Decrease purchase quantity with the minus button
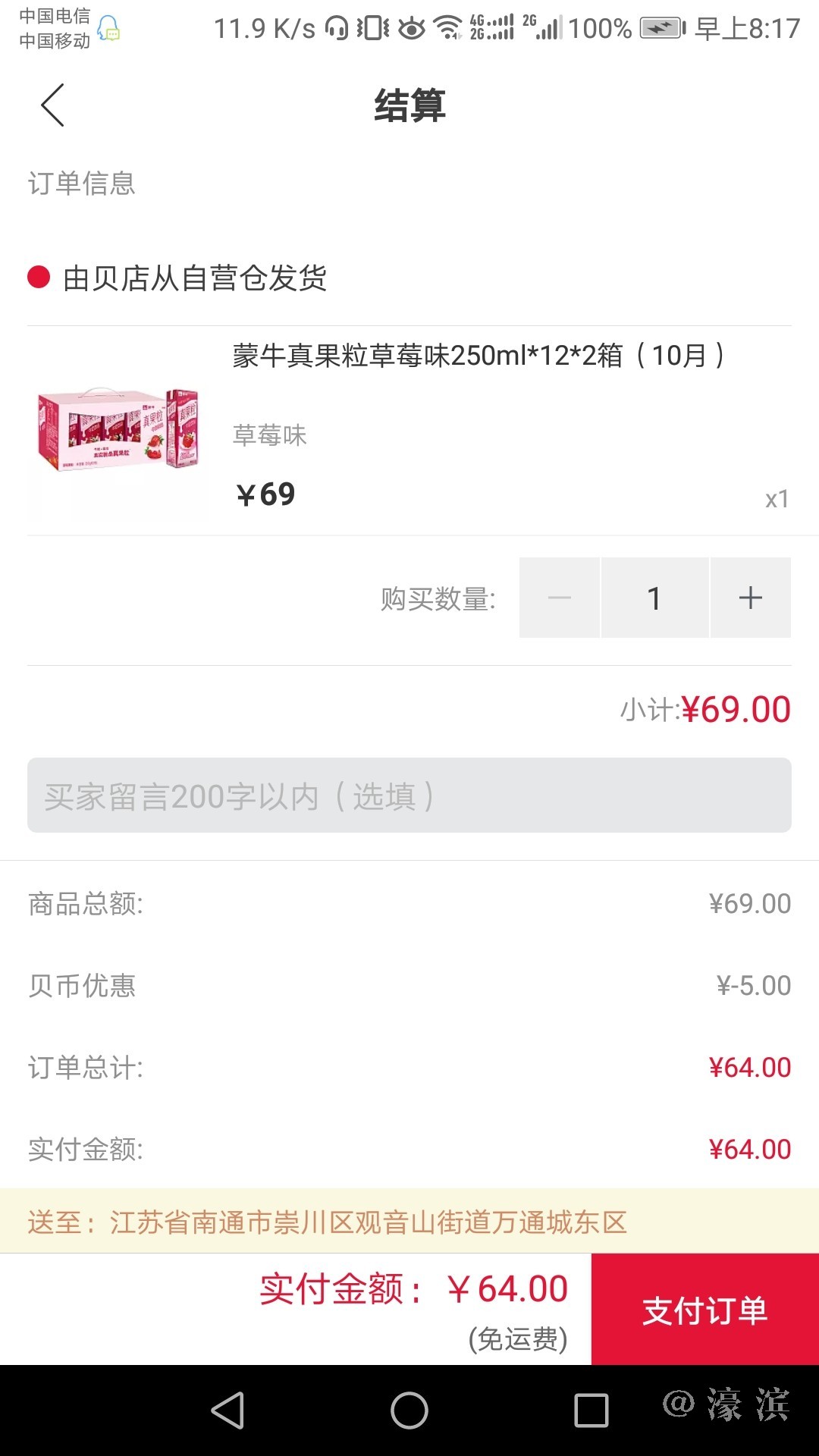 point(560,598)
